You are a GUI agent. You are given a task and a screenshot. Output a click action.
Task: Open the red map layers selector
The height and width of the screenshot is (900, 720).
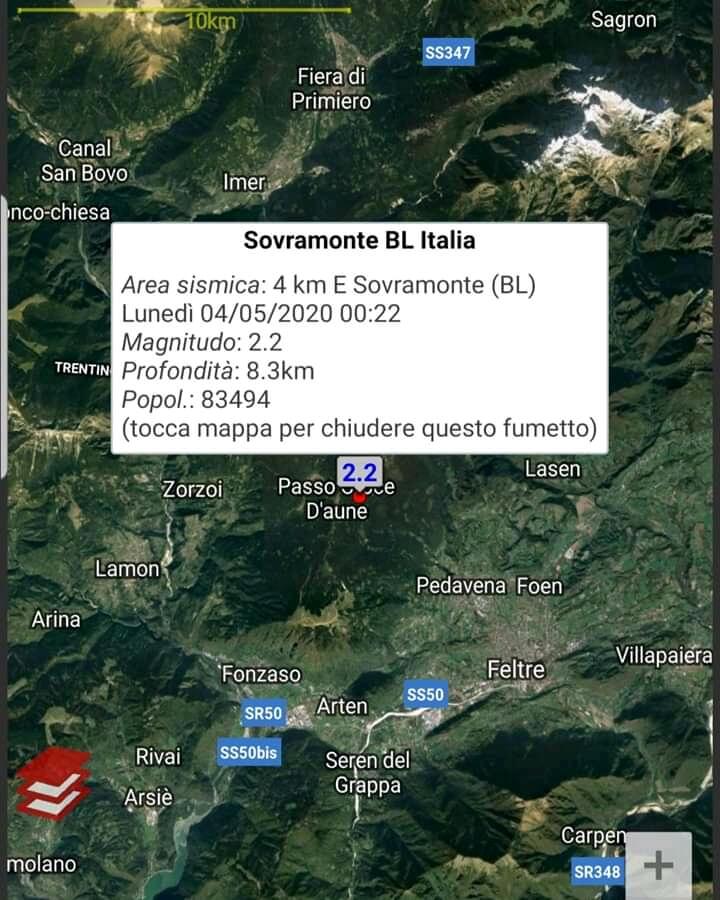point(53,783)
